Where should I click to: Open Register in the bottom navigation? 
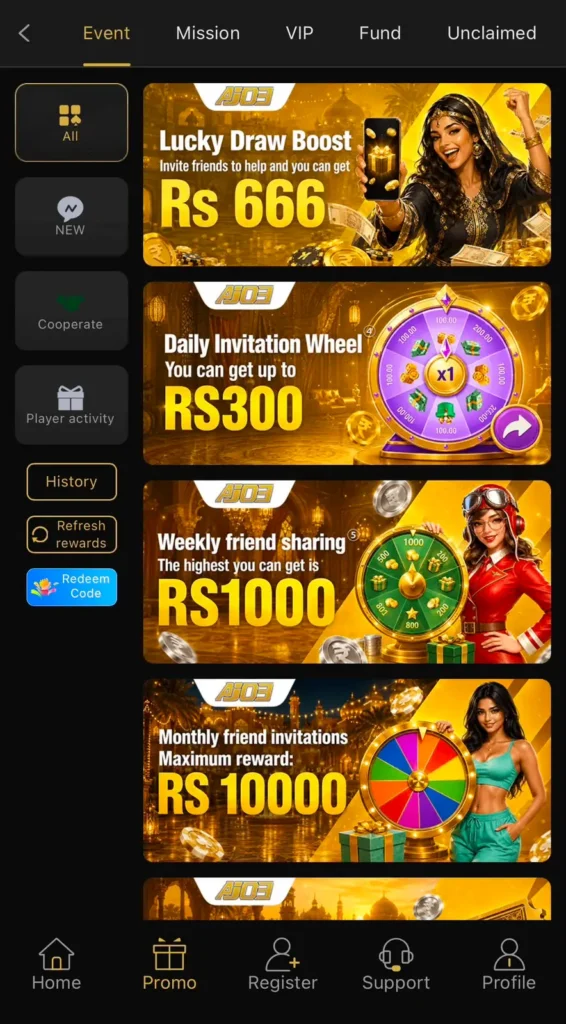(283, 964)
